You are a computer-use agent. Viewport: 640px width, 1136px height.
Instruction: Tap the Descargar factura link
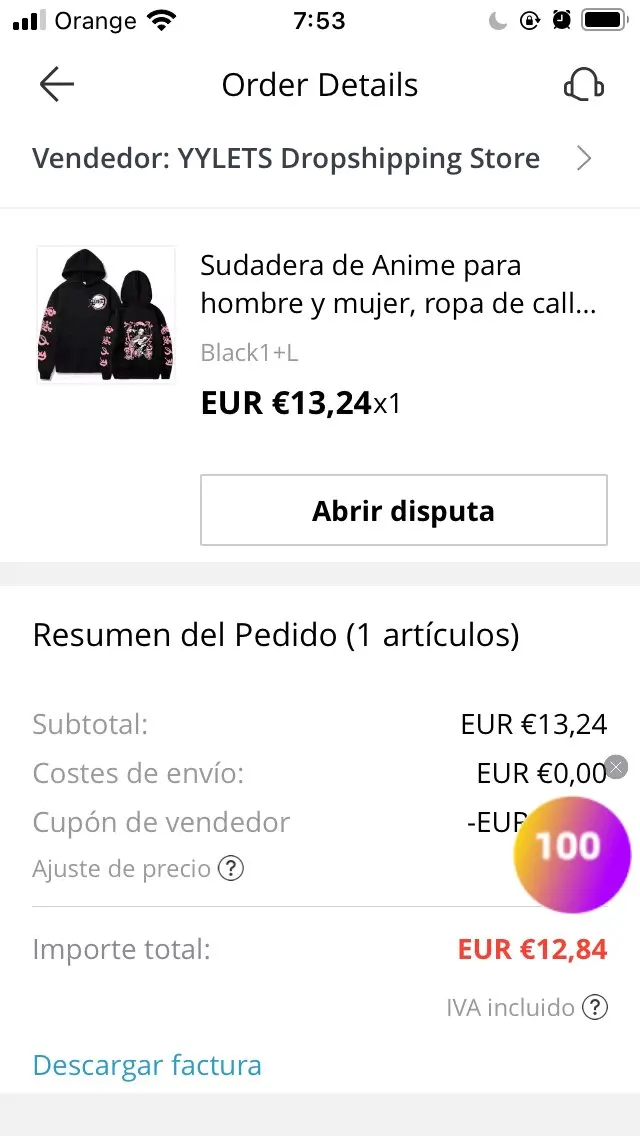click(147, 1065)
